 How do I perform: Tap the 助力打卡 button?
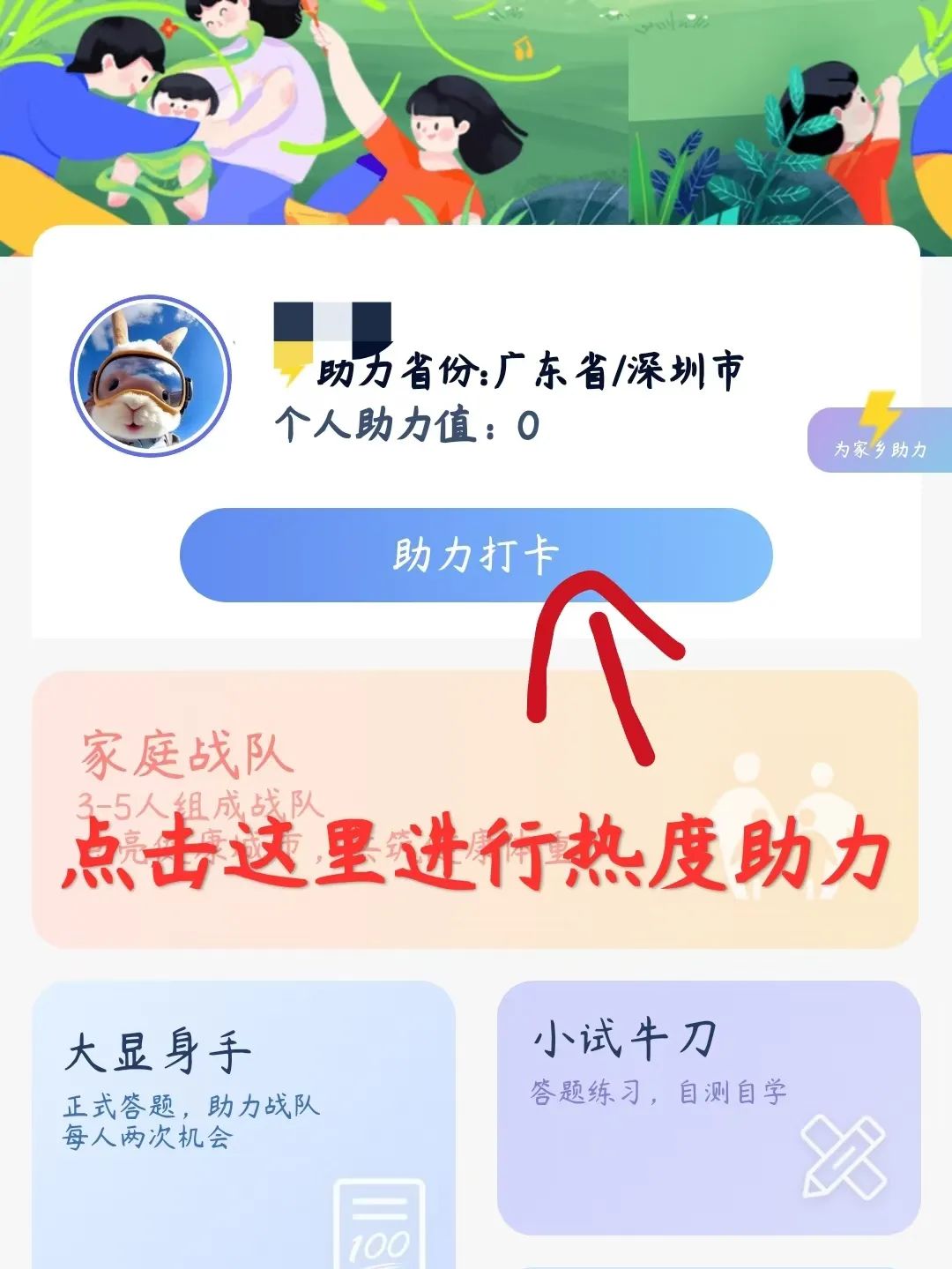click(x=476, y=555)
